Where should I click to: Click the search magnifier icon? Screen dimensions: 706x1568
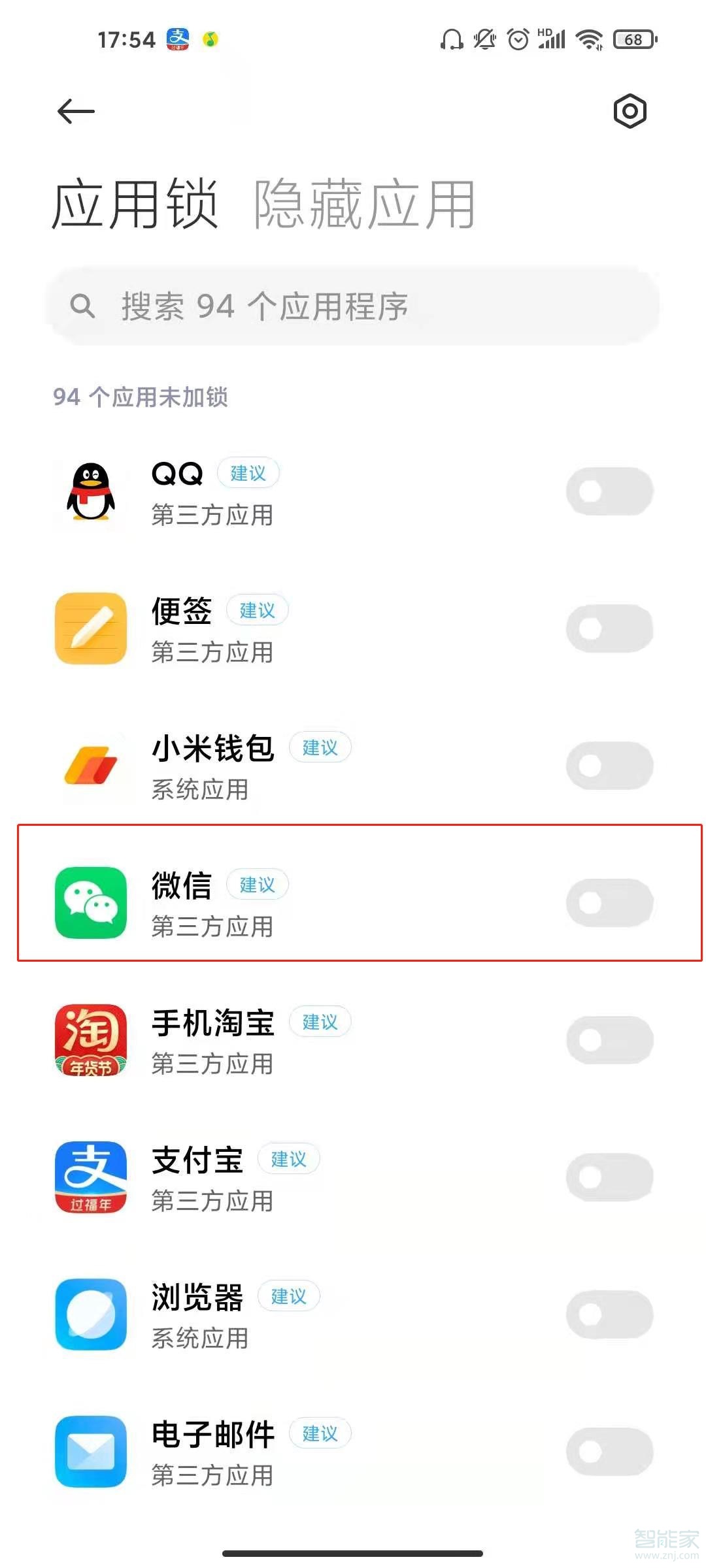pyautogui.click(x=82, y=305)
